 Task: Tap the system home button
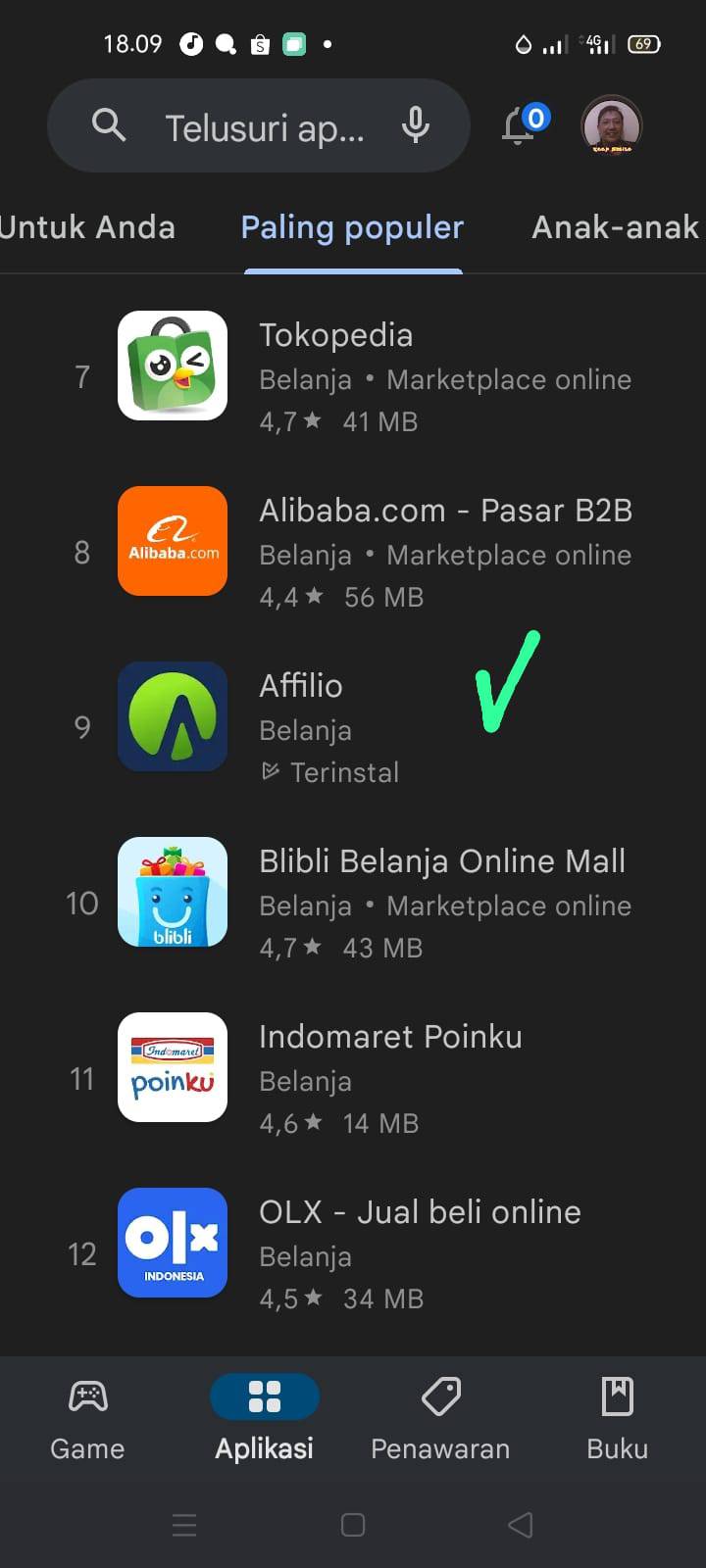pos(353,1525)
